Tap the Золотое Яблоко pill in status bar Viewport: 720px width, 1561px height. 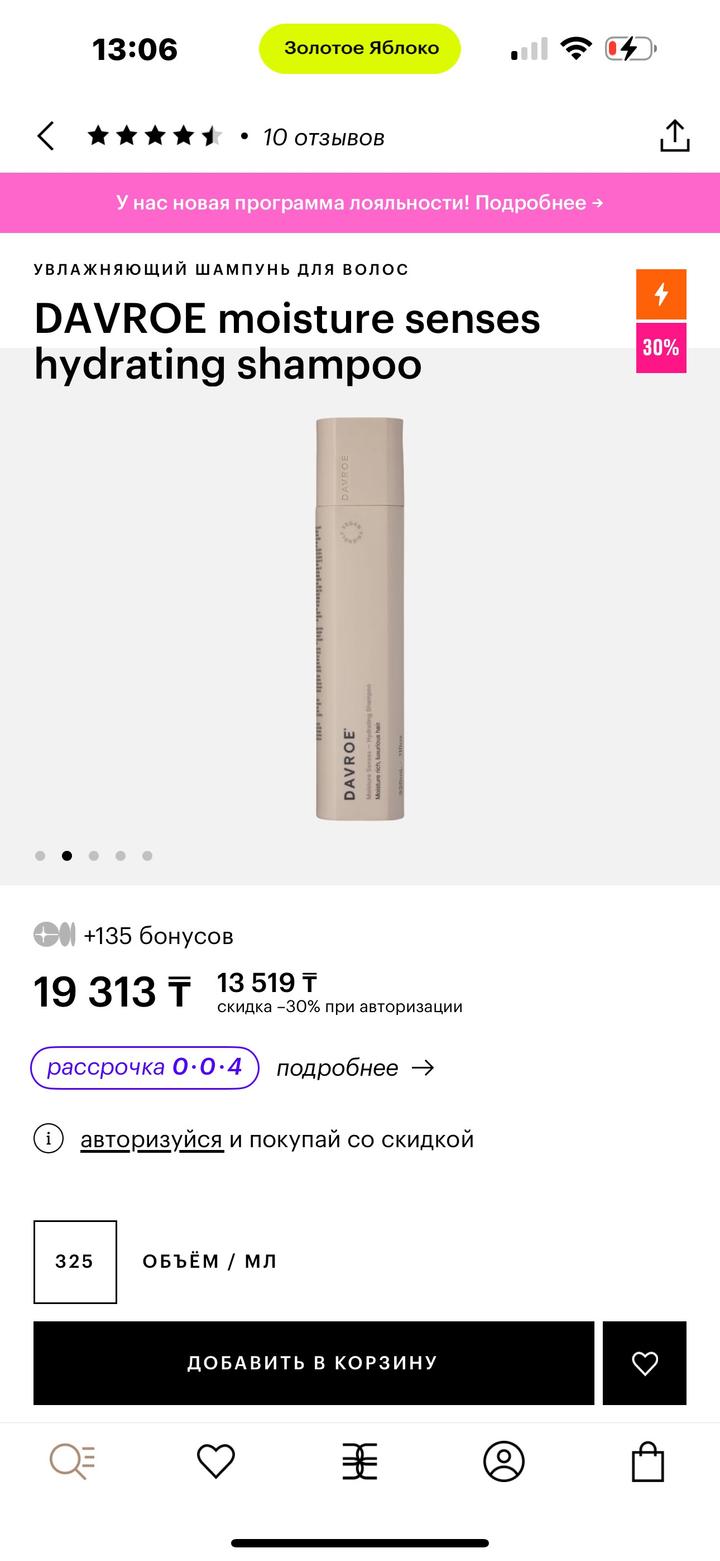[x=359, y=47]
